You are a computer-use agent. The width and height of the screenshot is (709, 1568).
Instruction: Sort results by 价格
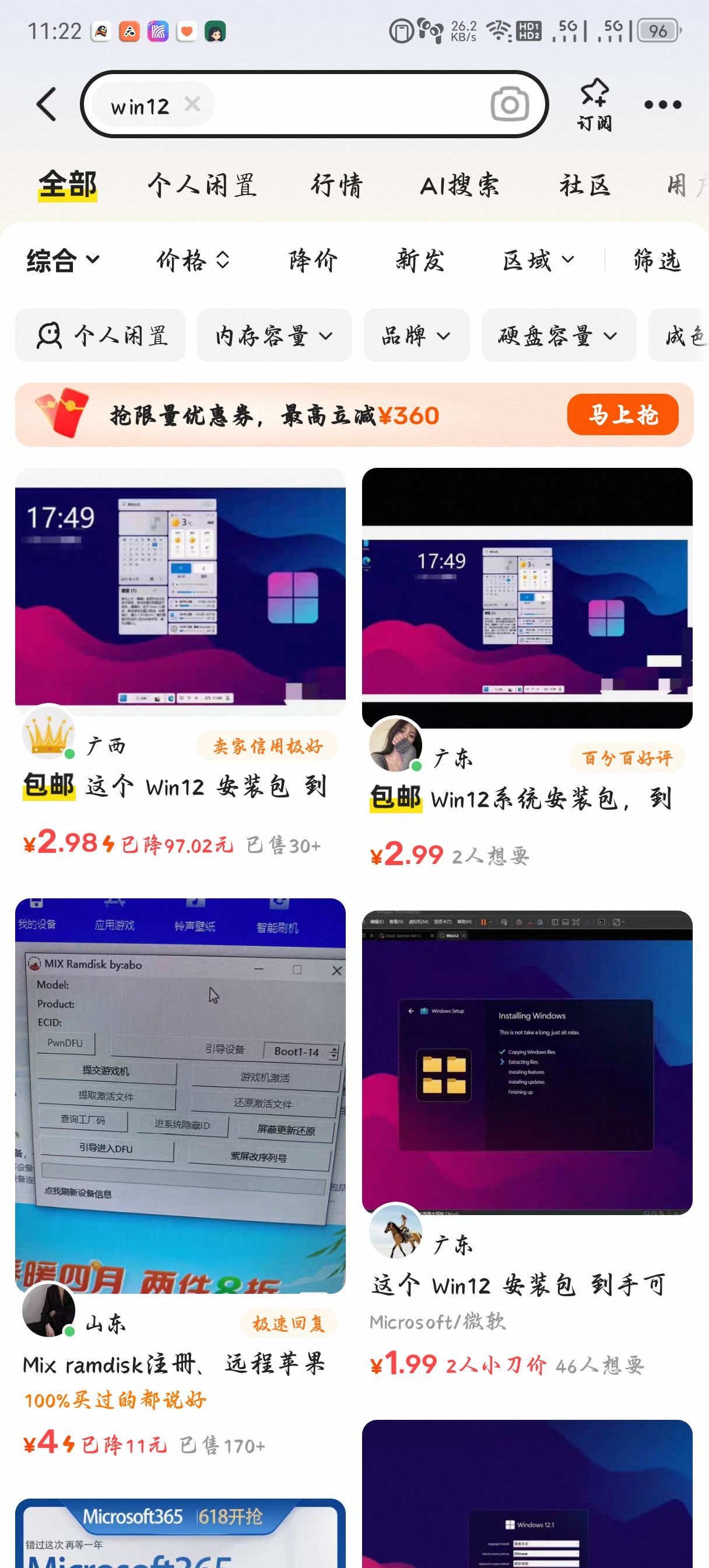pos(192,261)
